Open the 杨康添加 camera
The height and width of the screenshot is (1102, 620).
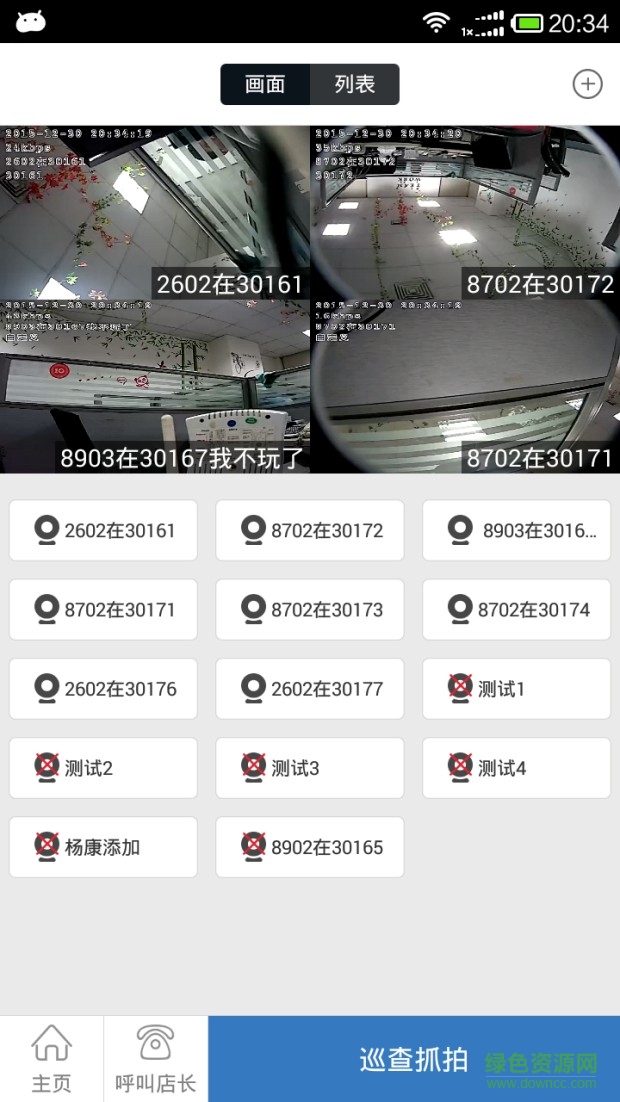click(x=103, y=847)
